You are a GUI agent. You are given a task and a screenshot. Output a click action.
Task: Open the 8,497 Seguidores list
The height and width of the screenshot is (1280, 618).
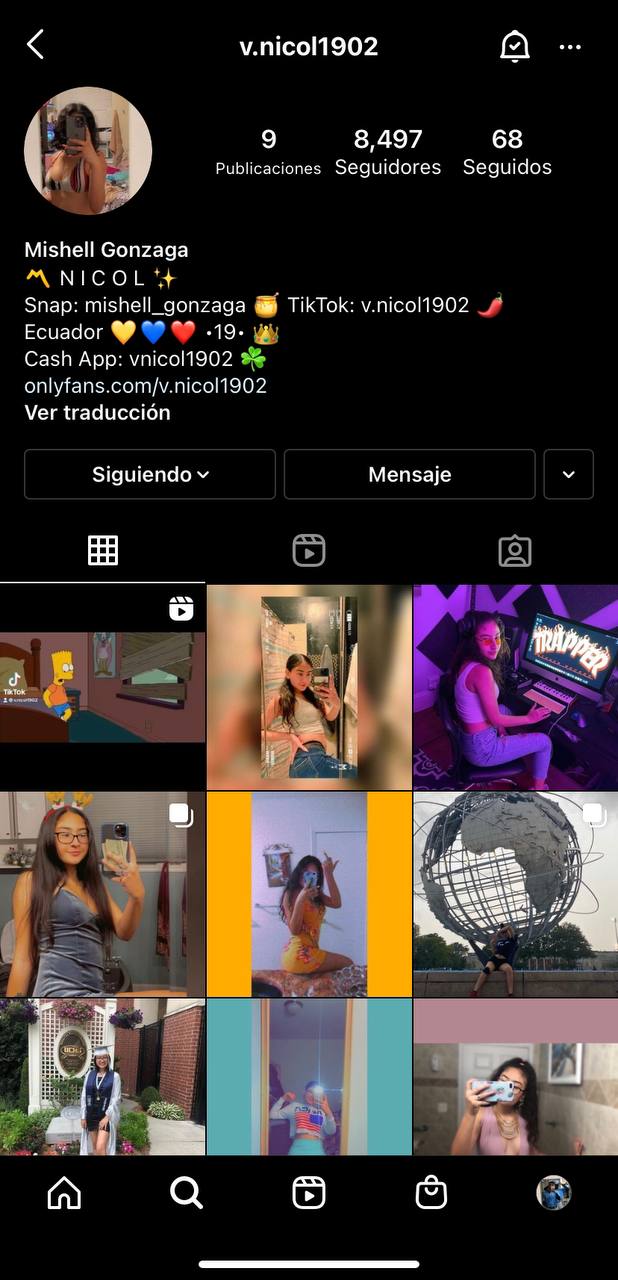388,152
